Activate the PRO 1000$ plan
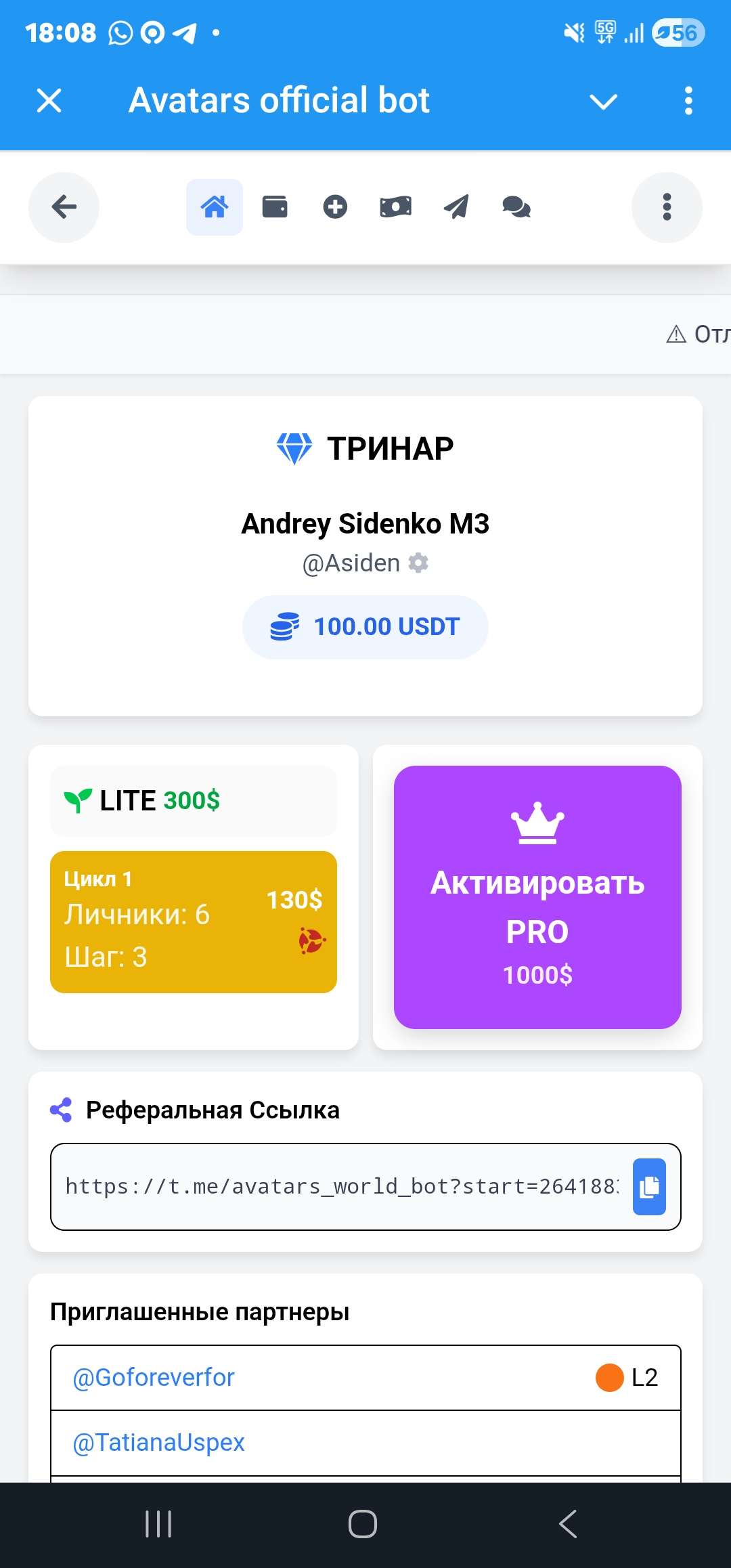Viewport: 731px width, 1568px height. (x=537, y=897)
